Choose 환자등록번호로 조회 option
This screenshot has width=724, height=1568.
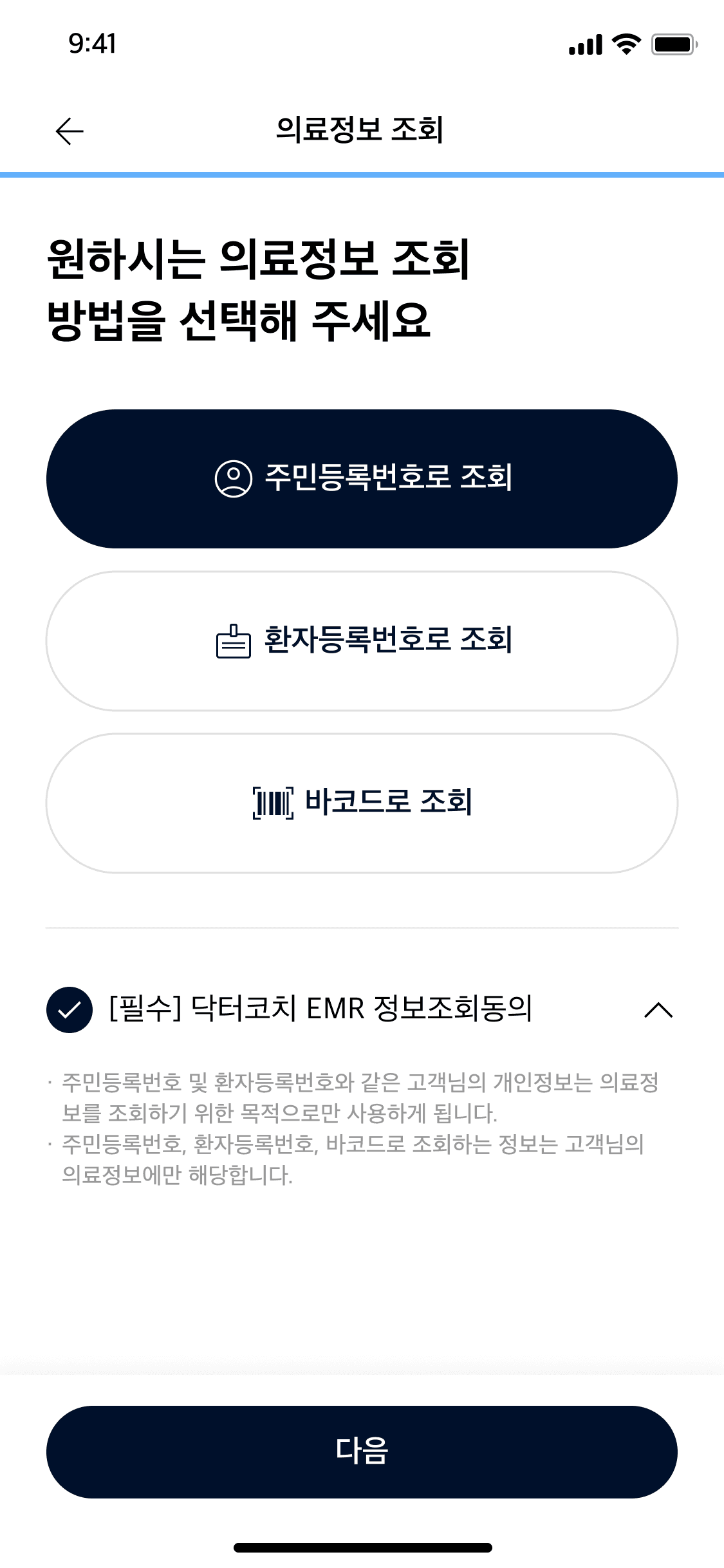coord(362,641)
